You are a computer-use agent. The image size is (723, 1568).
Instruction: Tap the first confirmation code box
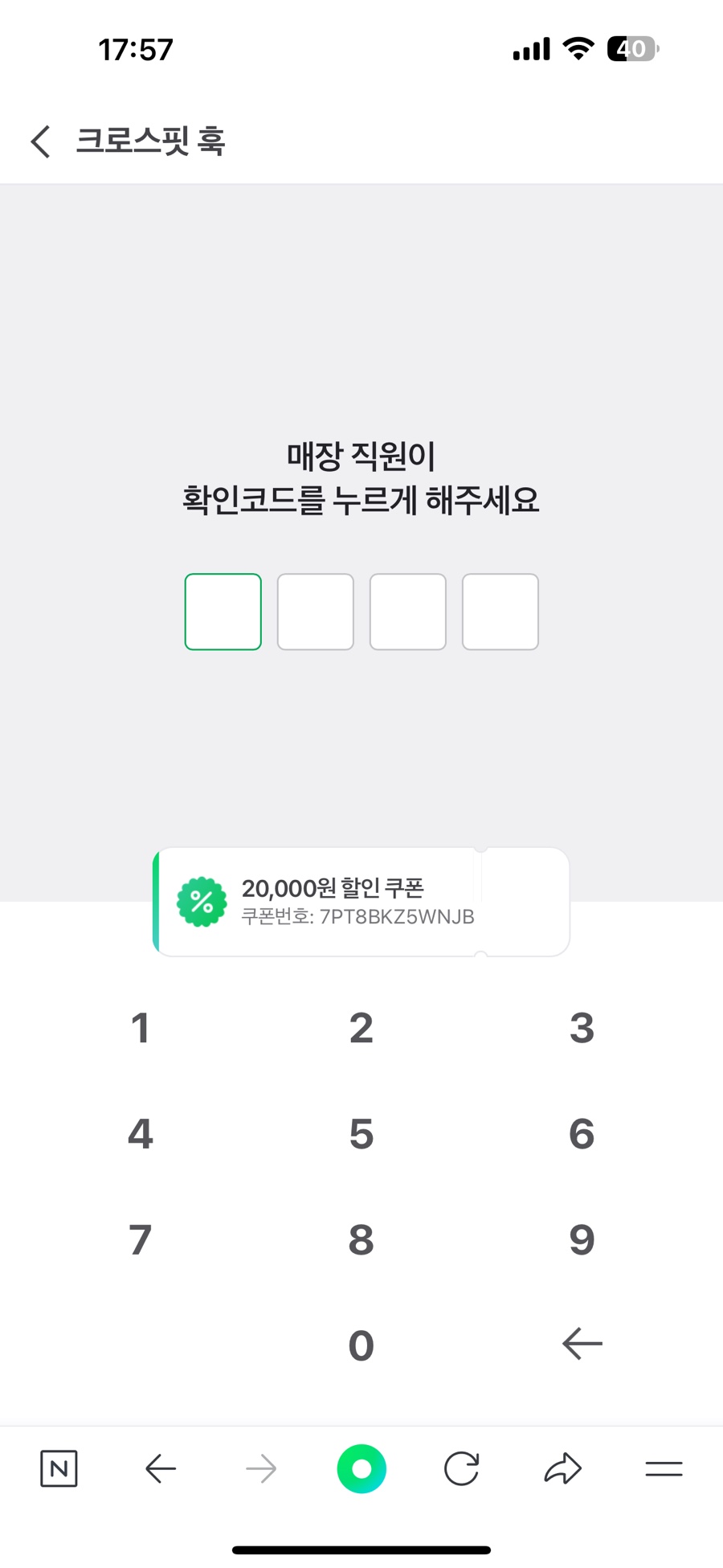(x=223, y=612)
